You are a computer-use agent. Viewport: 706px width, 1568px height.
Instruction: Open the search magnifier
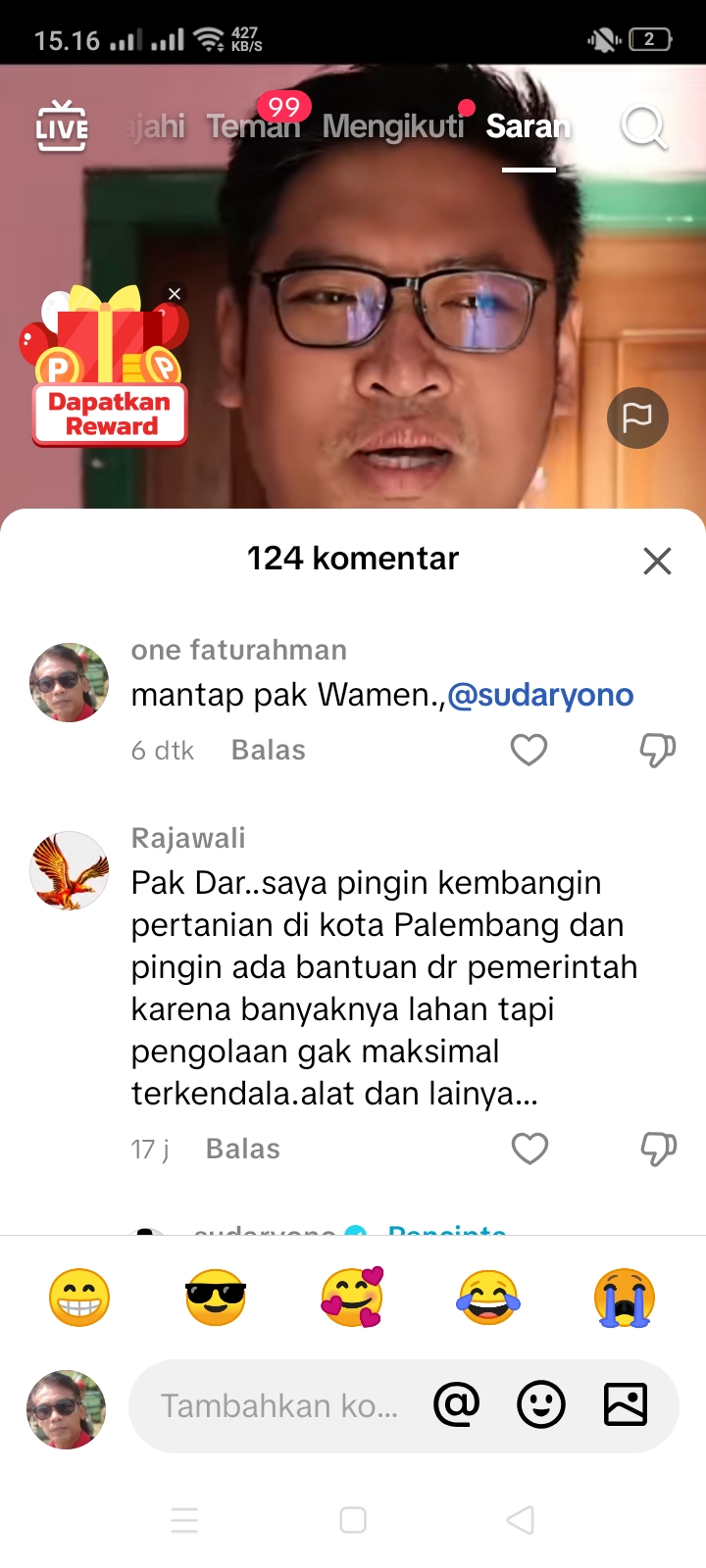point(644,126)
